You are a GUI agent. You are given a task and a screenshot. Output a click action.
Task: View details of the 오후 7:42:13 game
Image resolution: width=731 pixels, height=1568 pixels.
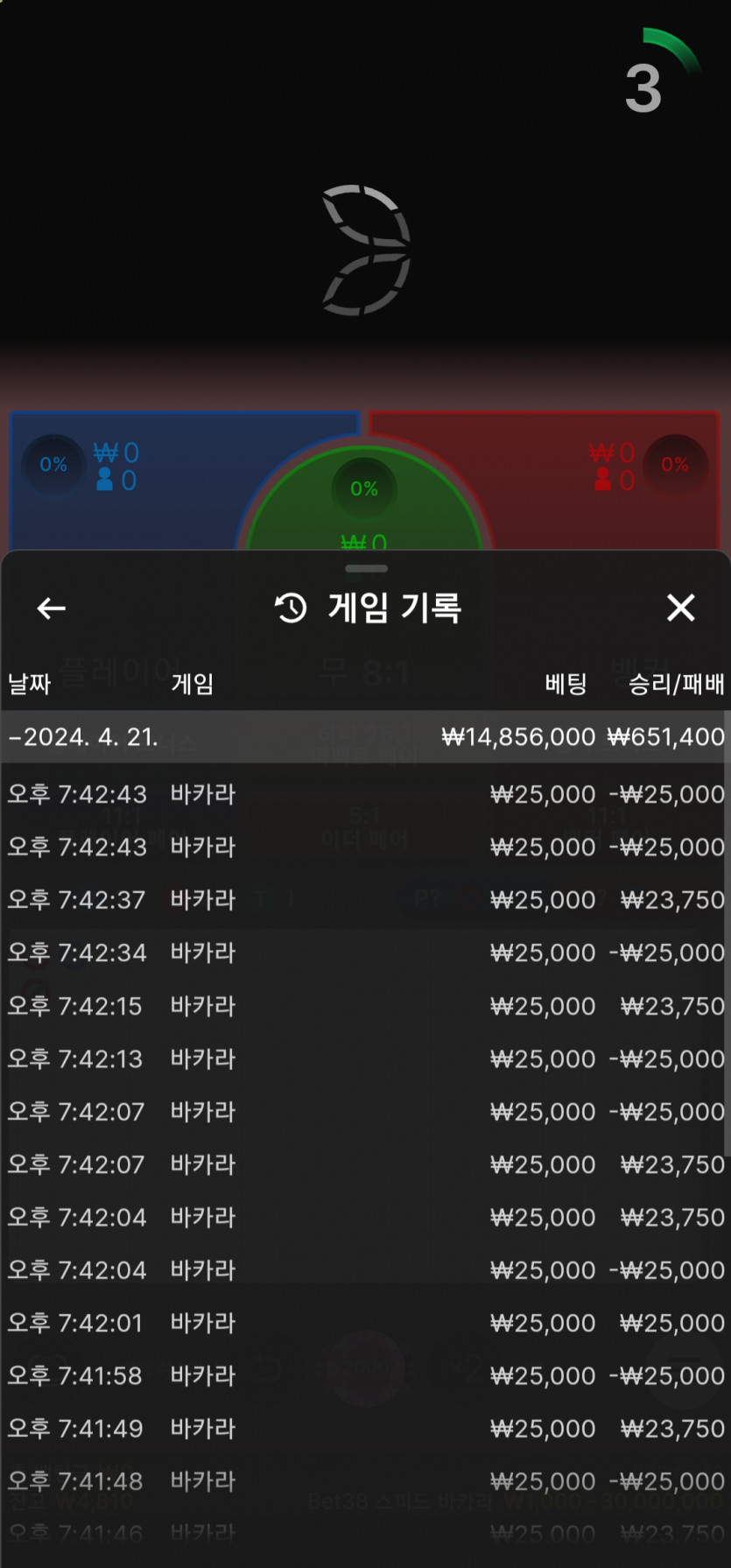pos(364,1058)
